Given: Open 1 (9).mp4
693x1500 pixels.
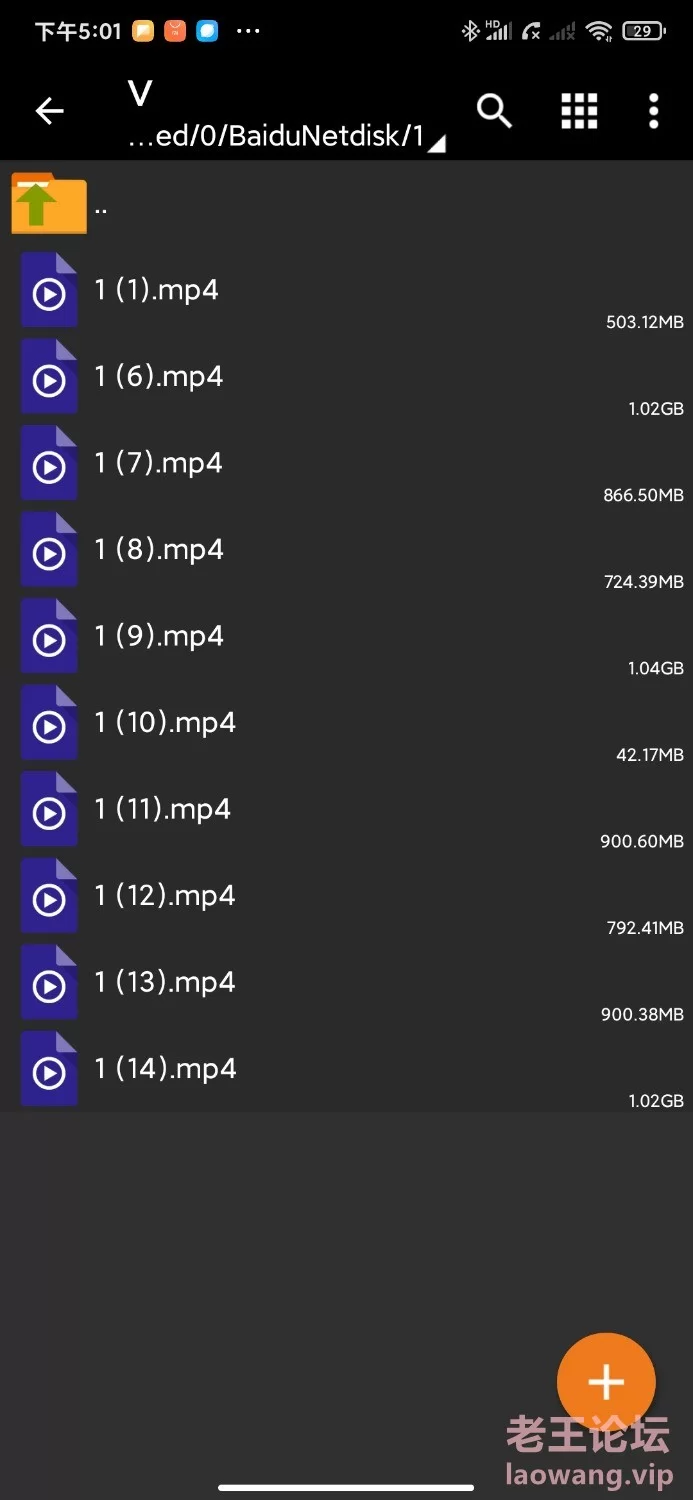Looking at the screenshot, I should 346,636.
